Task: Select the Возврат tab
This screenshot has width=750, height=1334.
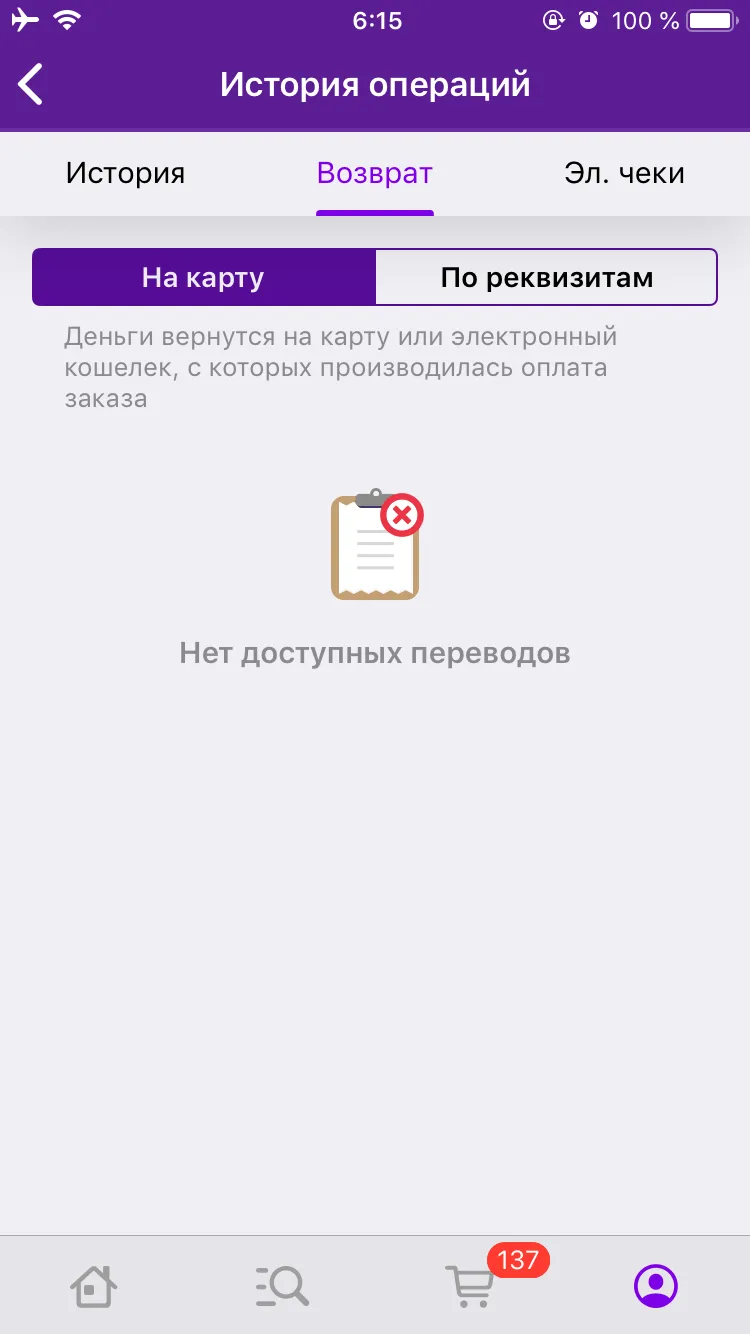Action: (375, 173)
